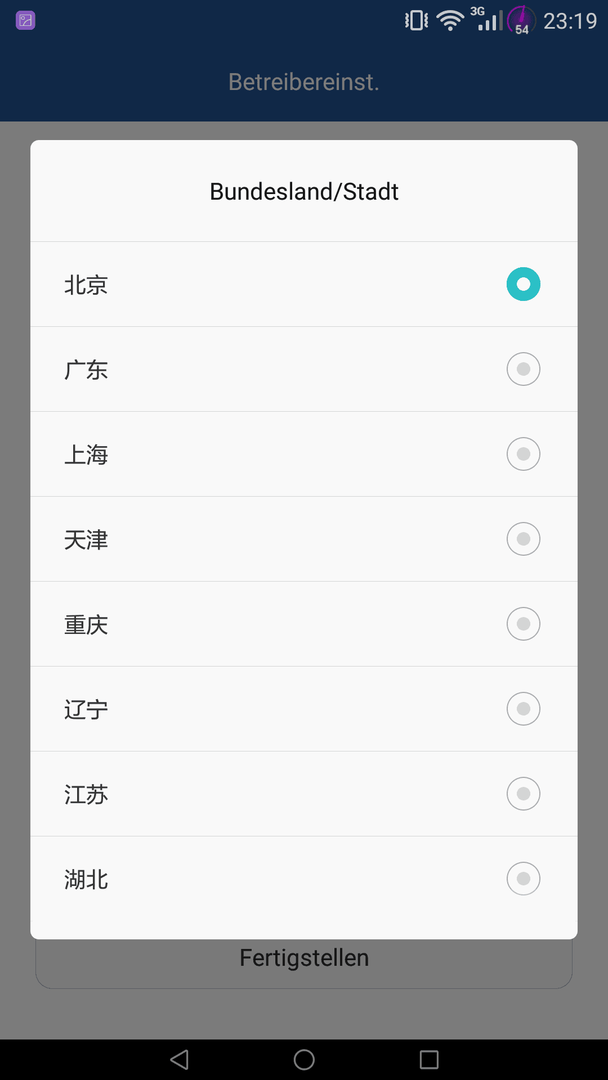The image size is (608, 1080).
Task: Tap the system back button
Action: (179, 1059)
